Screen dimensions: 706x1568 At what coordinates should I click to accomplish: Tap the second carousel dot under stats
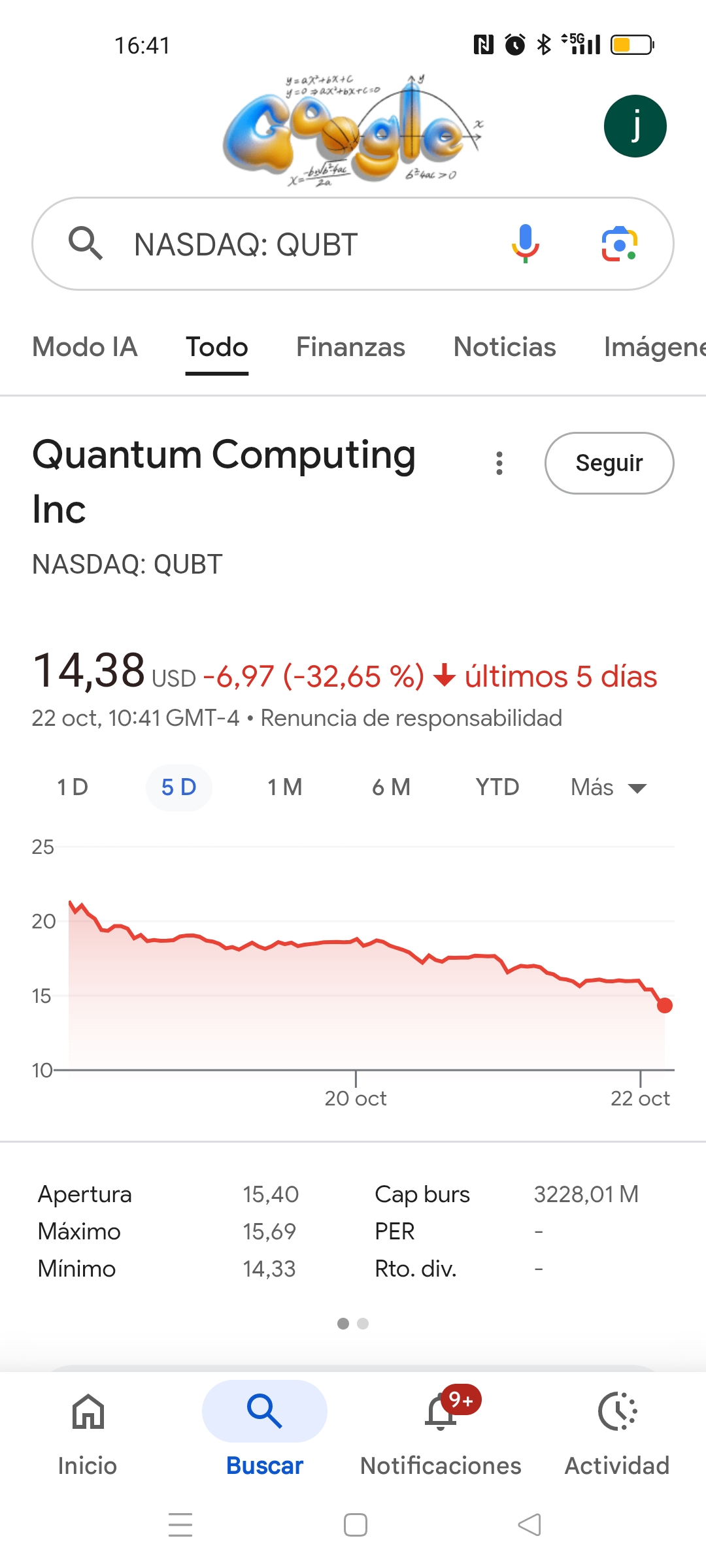(x=363, y=1324)
